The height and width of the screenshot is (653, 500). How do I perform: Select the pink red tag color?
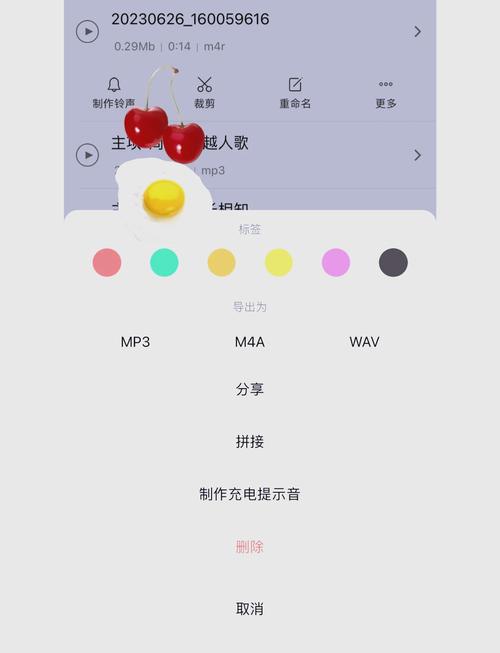[x=107, y=262]
